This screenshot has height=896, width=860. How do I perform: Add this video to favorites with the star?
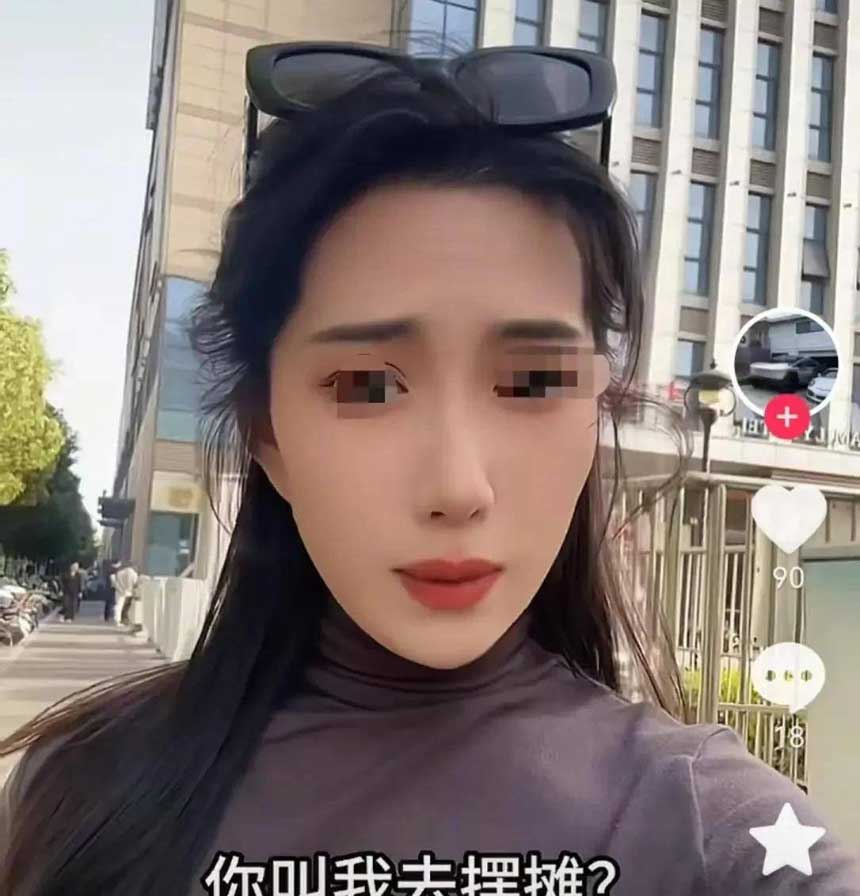787,840
